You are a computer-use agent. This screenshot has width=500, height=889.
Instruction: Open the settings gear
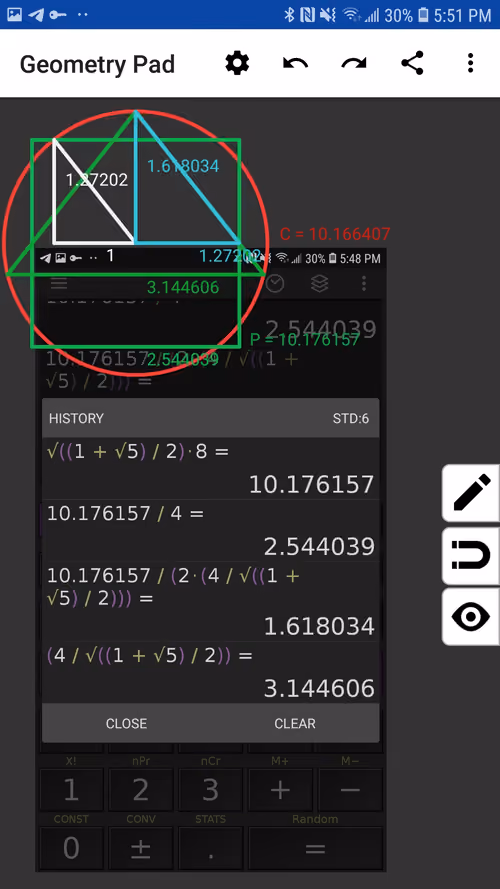click(x=237, y=63)
